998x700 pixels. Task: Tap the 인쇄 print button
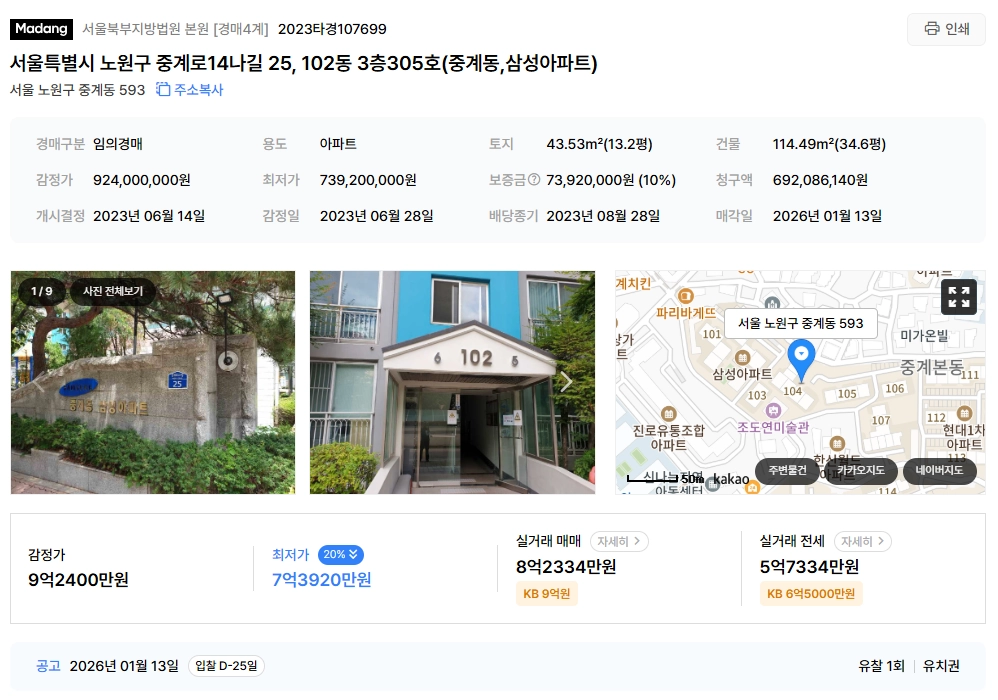tap(946, 29)
